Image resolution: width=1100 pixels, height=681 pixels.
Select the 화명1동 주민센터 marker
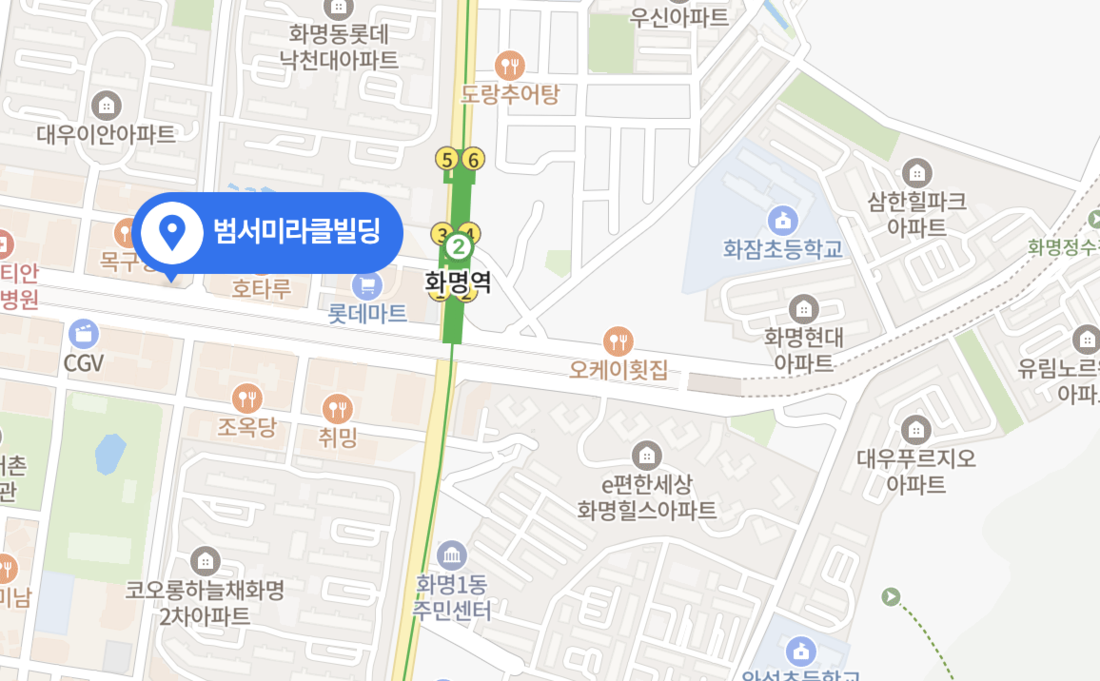point(453,554)
